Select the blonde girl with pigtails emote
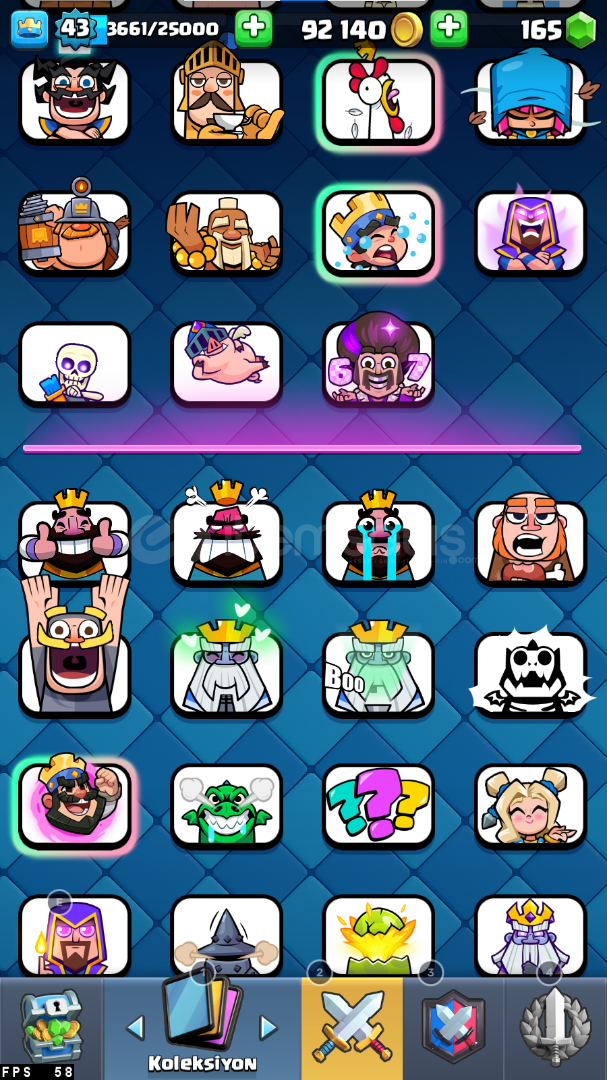This screenshot has width=607, height=1080. (x=530, y=805)
